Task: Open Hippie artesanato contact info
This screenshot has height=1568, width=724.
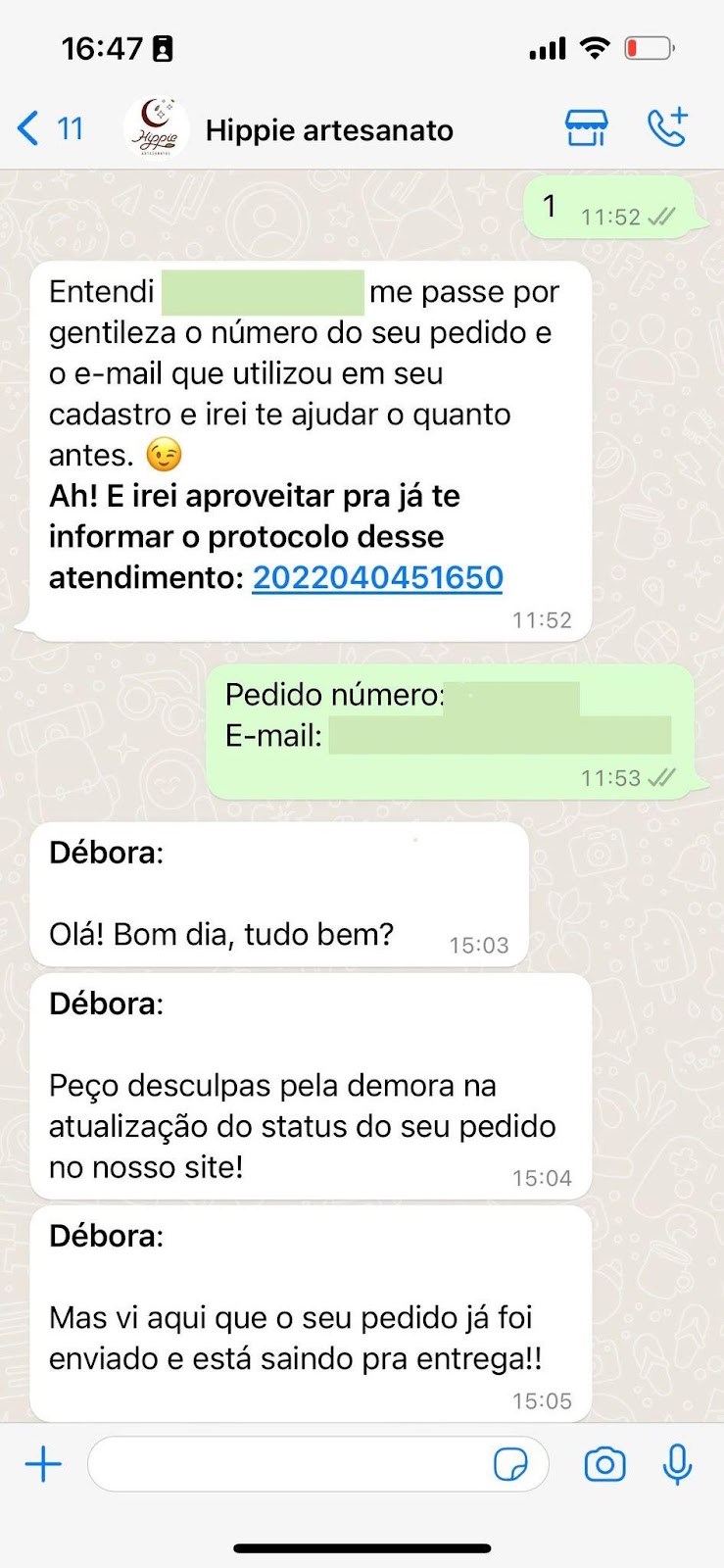Action: tap(329, 130)
